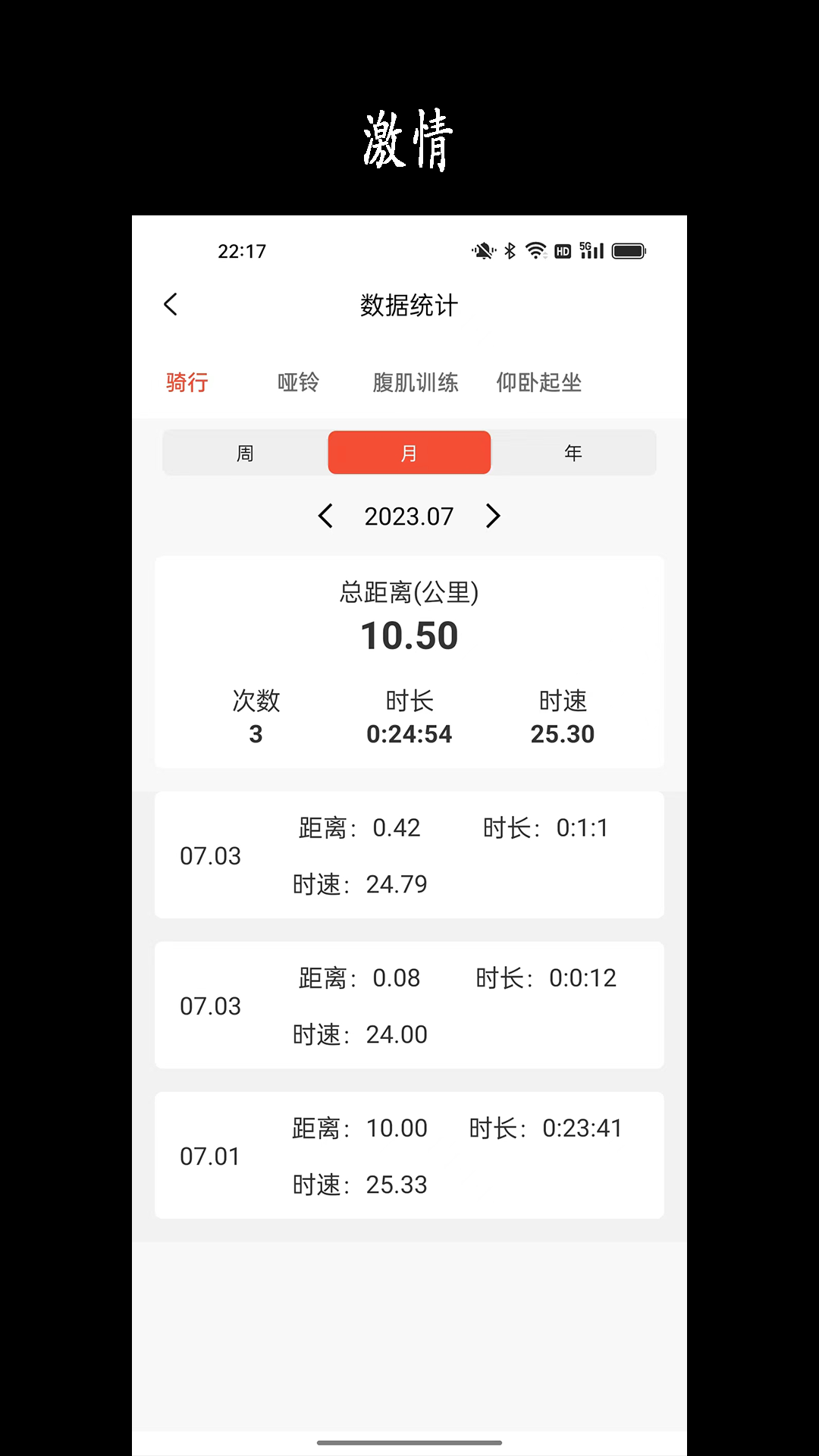Switch to the 腹肌训练 tab
Screen dimensions: 819x1456
click(x=416, y=382)
